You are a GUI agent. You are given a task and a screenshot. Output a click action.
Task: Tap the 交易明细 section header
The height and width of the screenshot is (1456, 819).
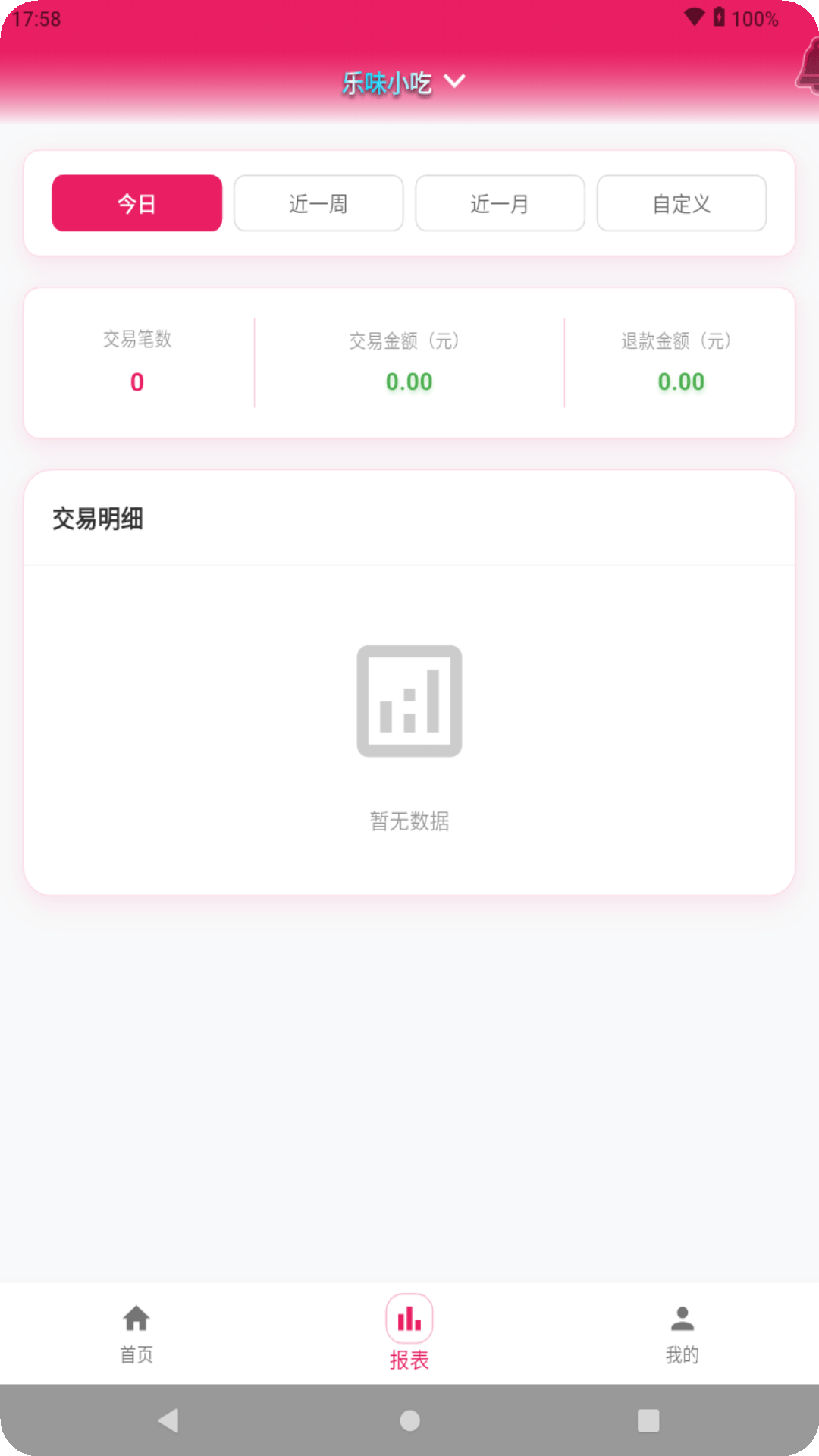tap(99, 519)
